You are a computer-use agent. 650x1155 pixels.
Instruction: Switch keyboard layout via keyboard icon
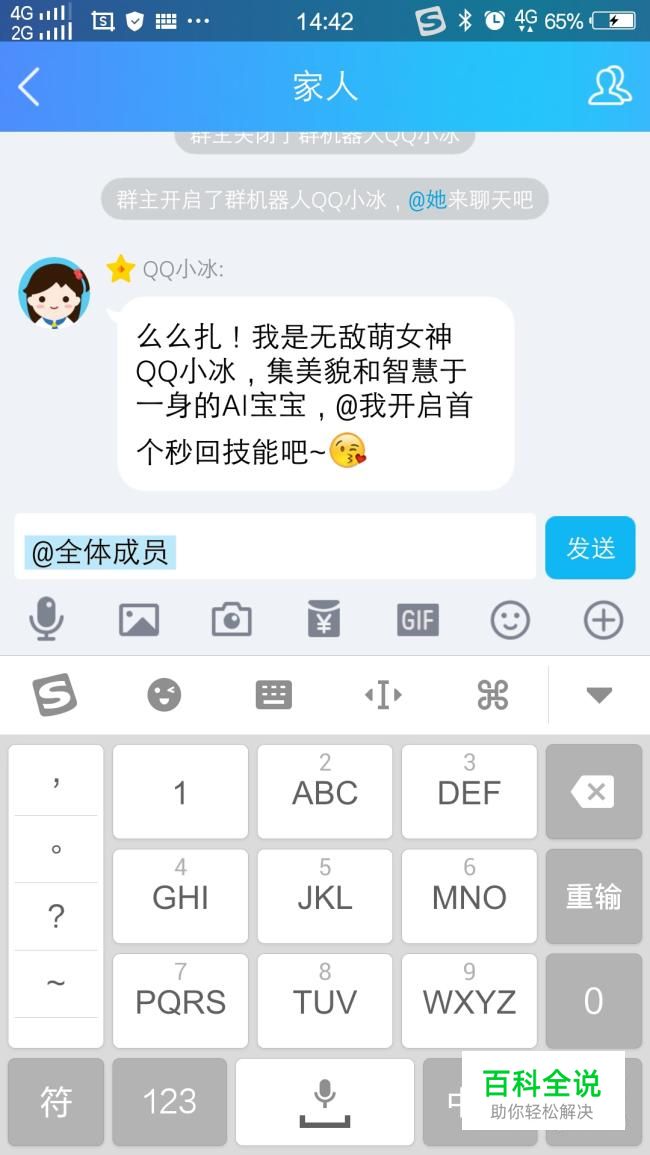273,695
